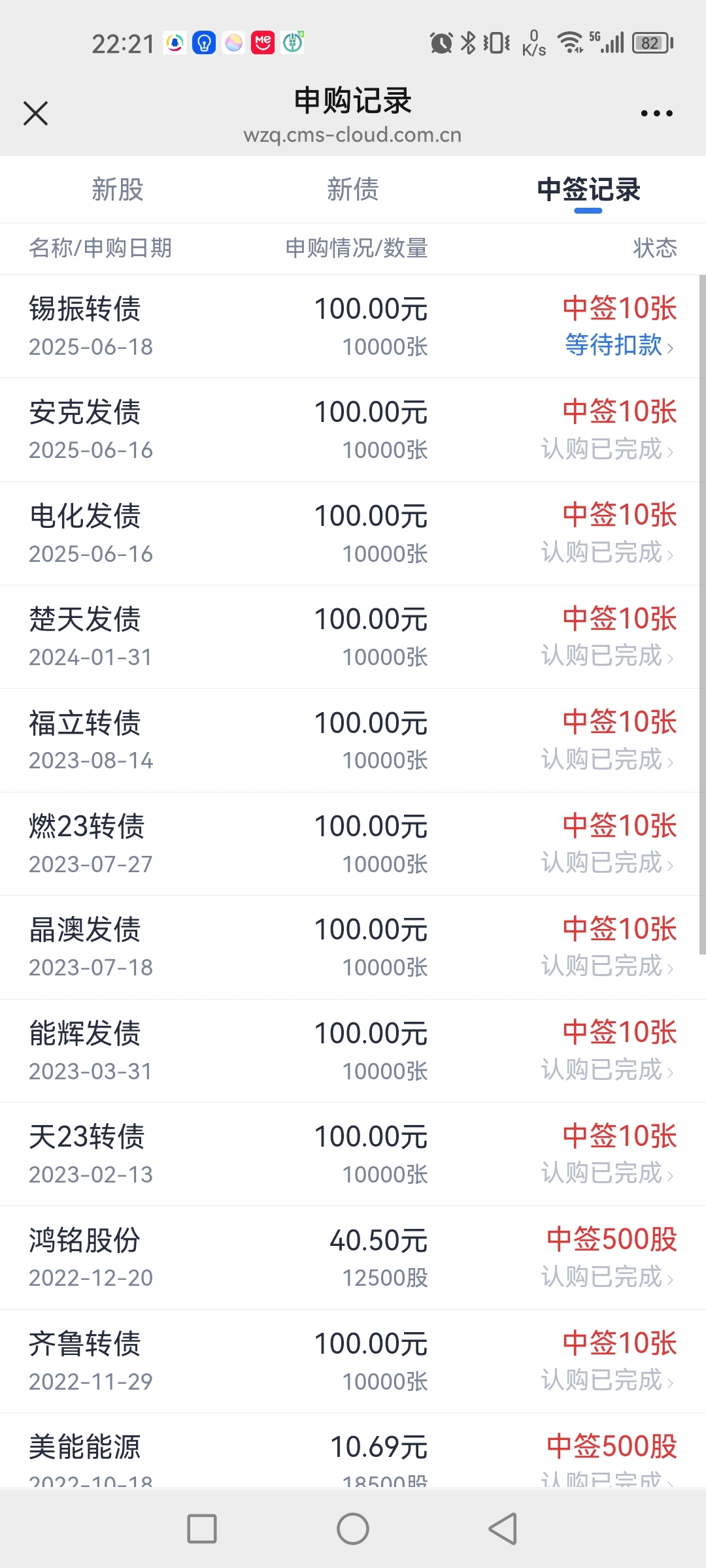706x1568 pixels.
Task: Go back with system back button
Action: point(503,1529)
